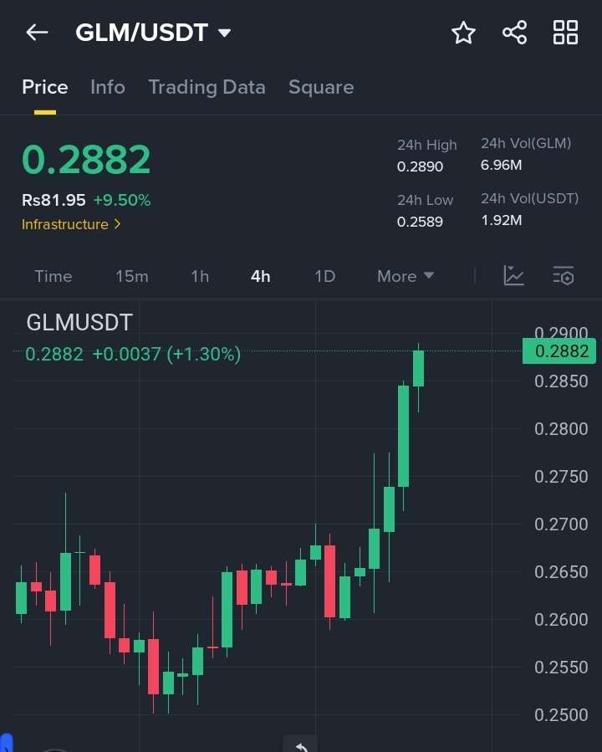The height and width of the screenshot is (752, 602).
Task: Open the Square tab
Action: [x=320, y=87]
